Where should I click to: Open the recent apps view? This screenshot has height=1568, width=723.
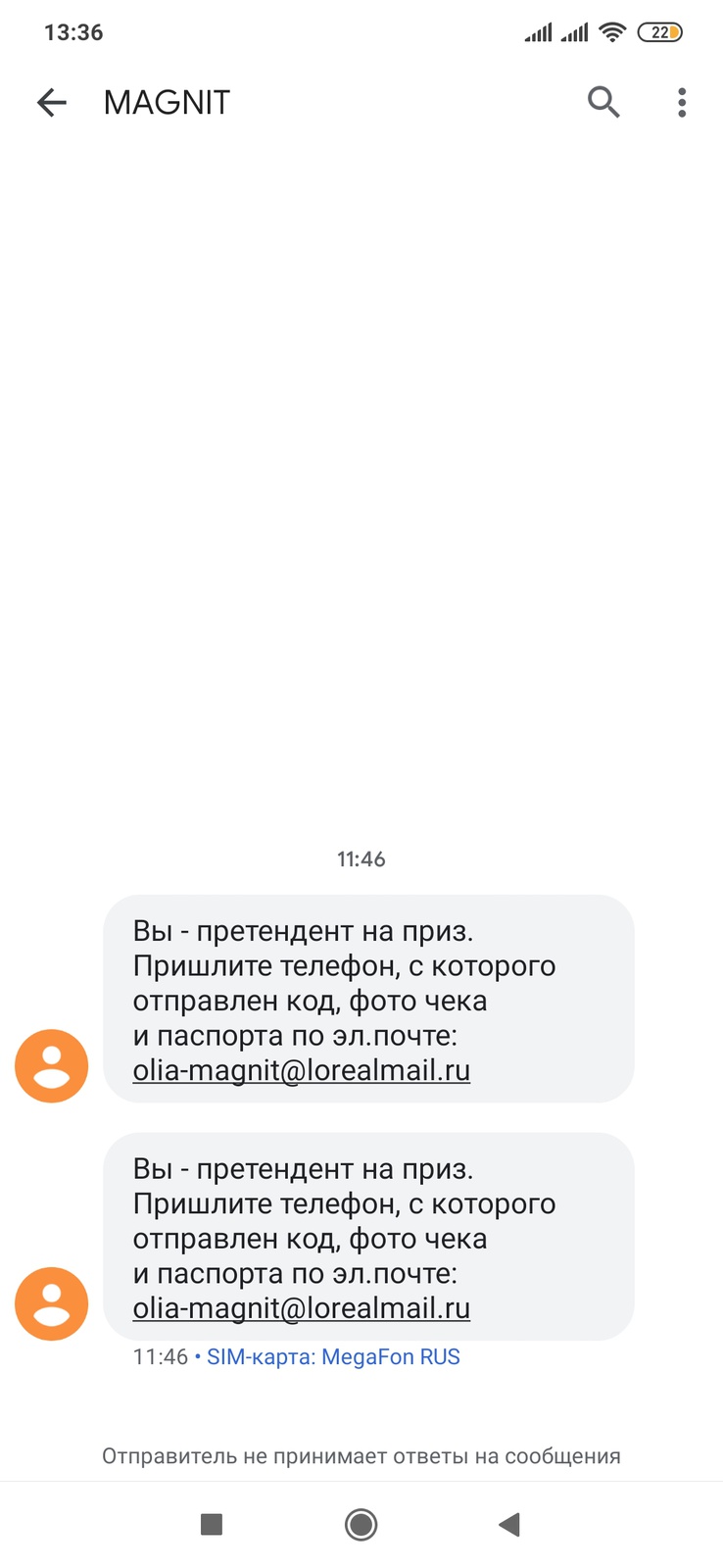[x=212, y=1525]
